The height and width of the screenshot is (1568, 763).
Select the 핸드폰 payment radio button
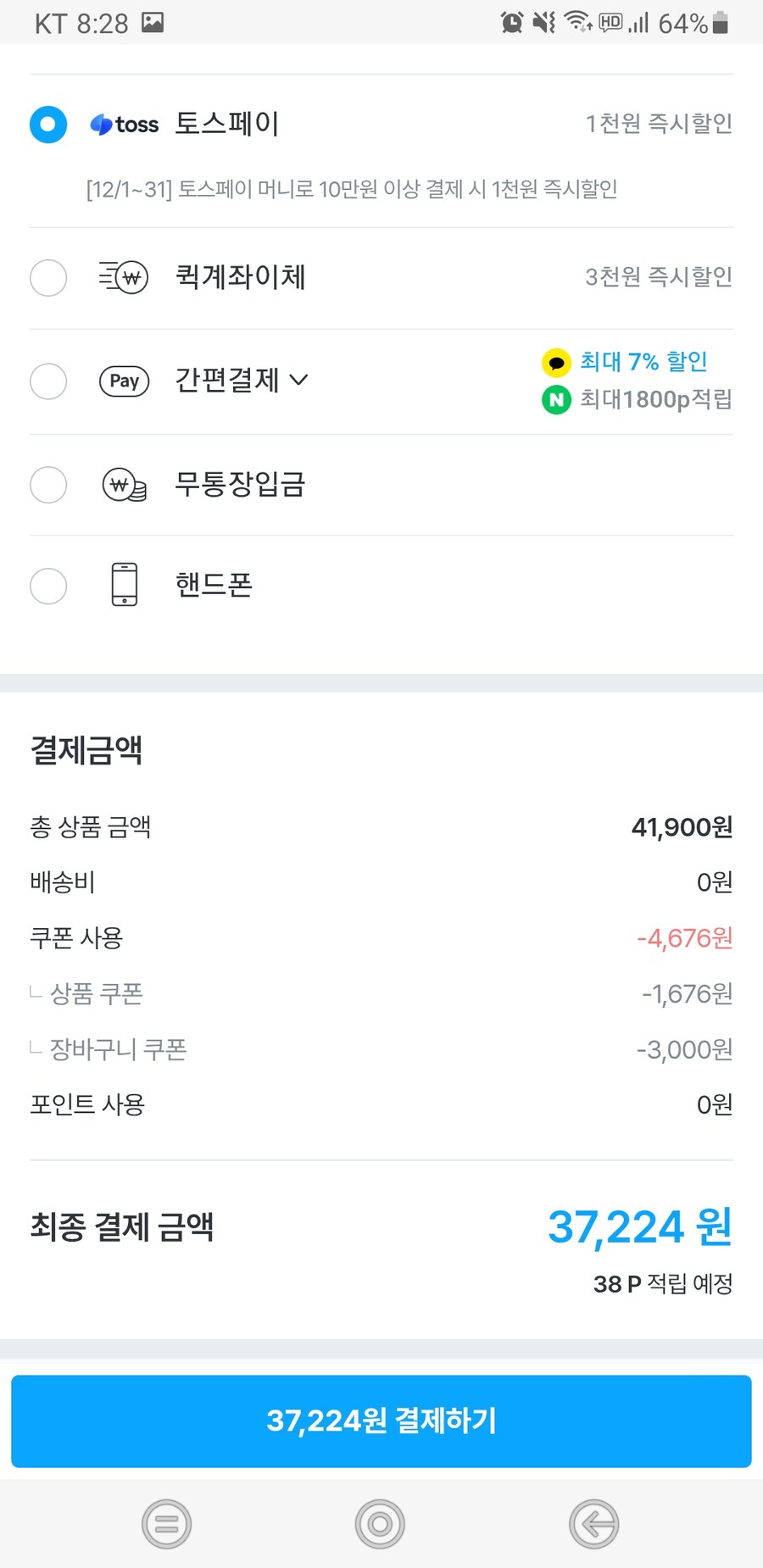[x=48, y=586]
